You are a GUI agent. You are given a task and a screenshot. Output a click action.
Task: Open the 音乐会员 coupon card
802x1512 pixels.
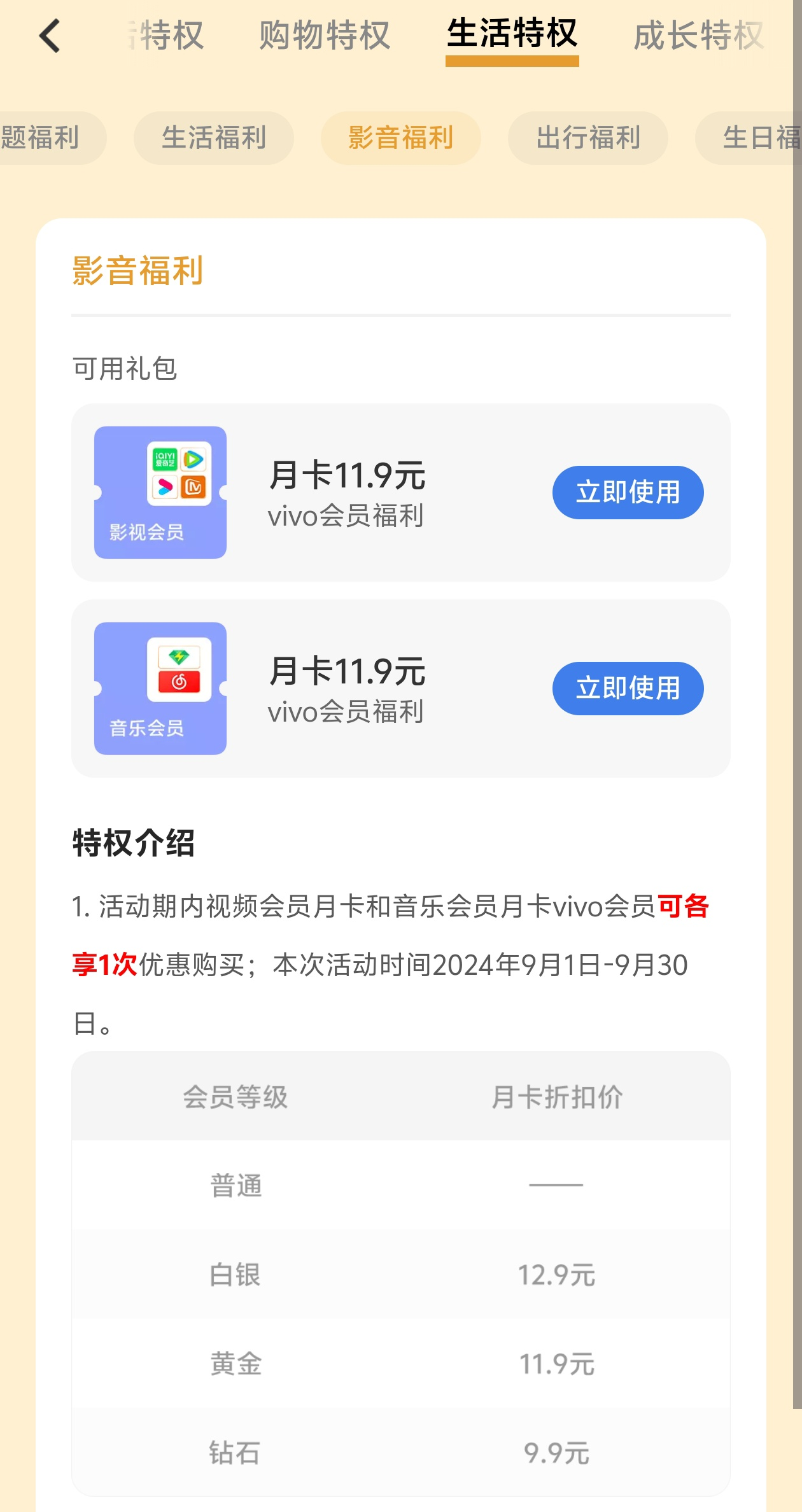pyautogui.click(x=160, y=689)
